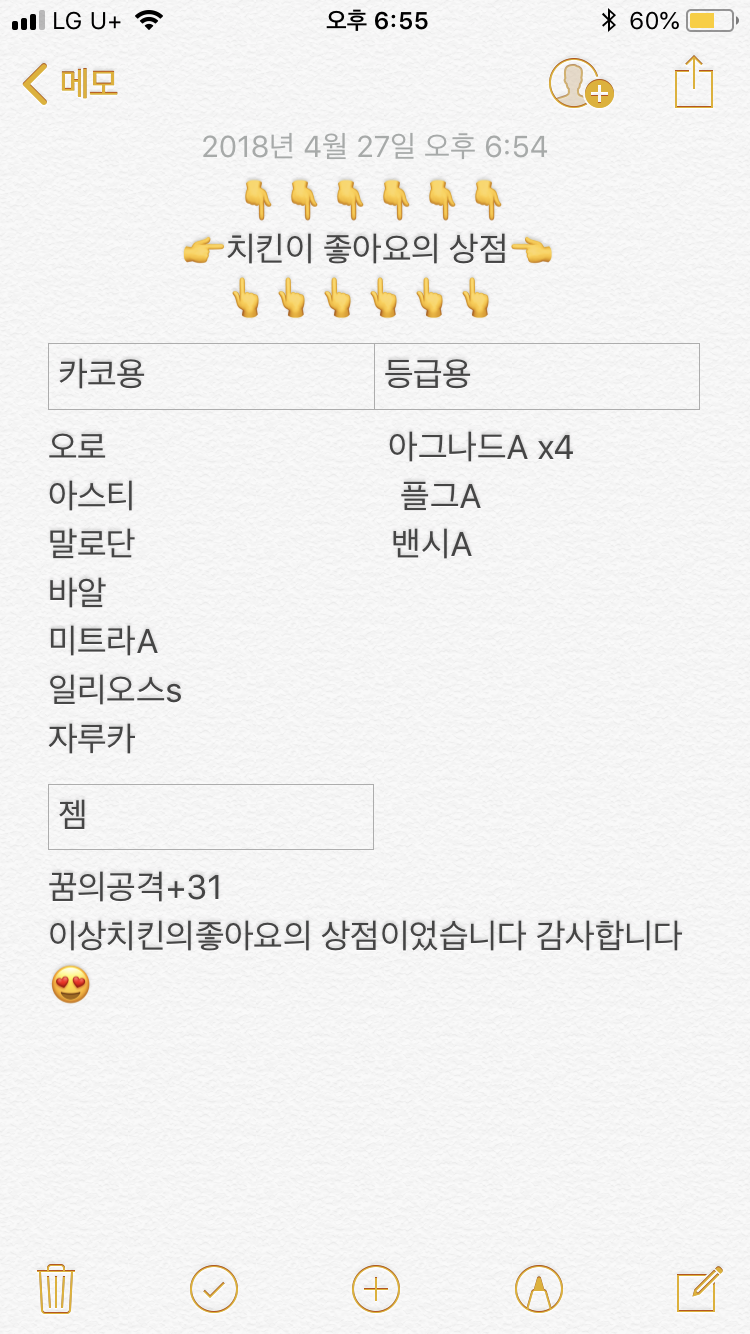
Task: Open the drawing pen tool
Action: pyautogui.click(x=538, y=1288)
